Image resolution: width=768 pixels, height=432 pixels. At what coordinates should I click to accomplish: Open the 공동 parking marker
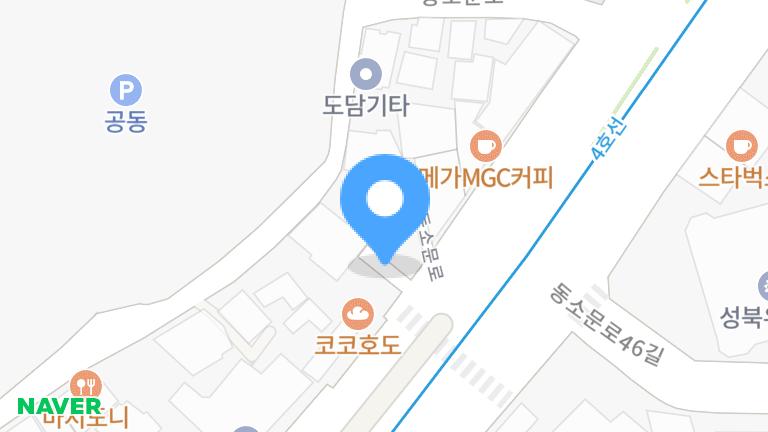coord(125,92)
